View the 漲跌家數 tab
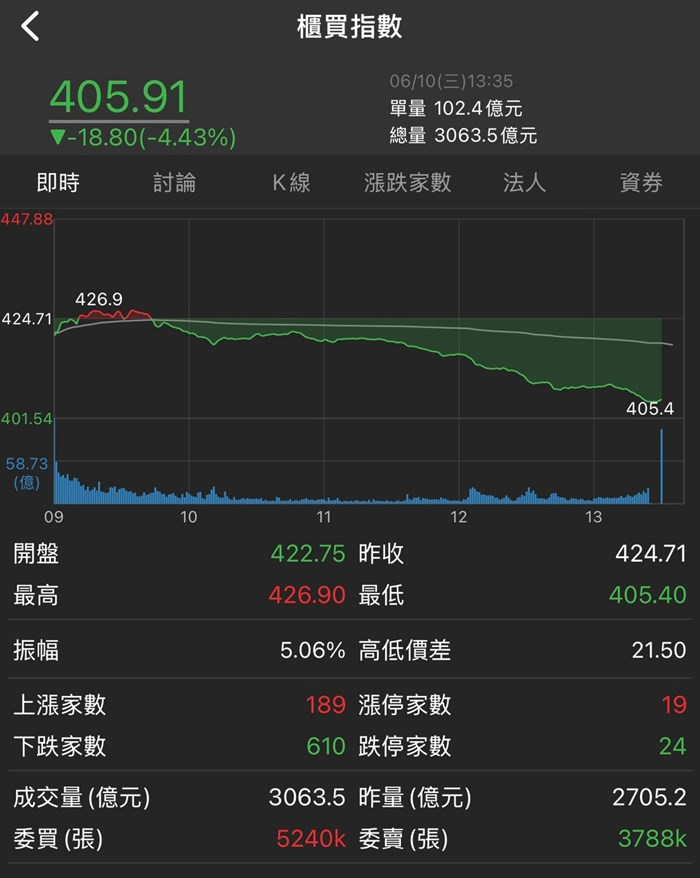 click(408, 183)
